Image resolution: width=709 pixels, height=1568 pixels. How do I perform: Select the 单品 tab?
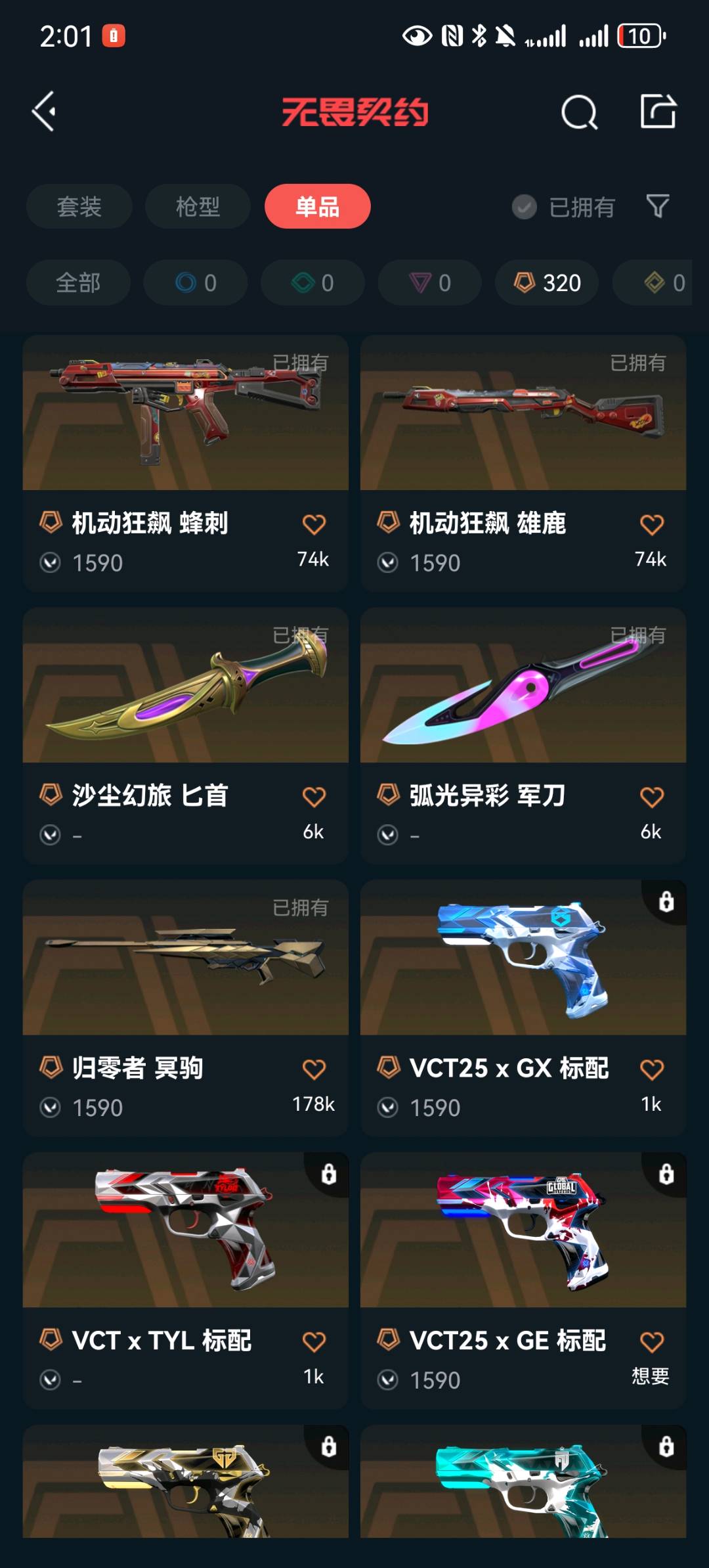click(317, 206)
